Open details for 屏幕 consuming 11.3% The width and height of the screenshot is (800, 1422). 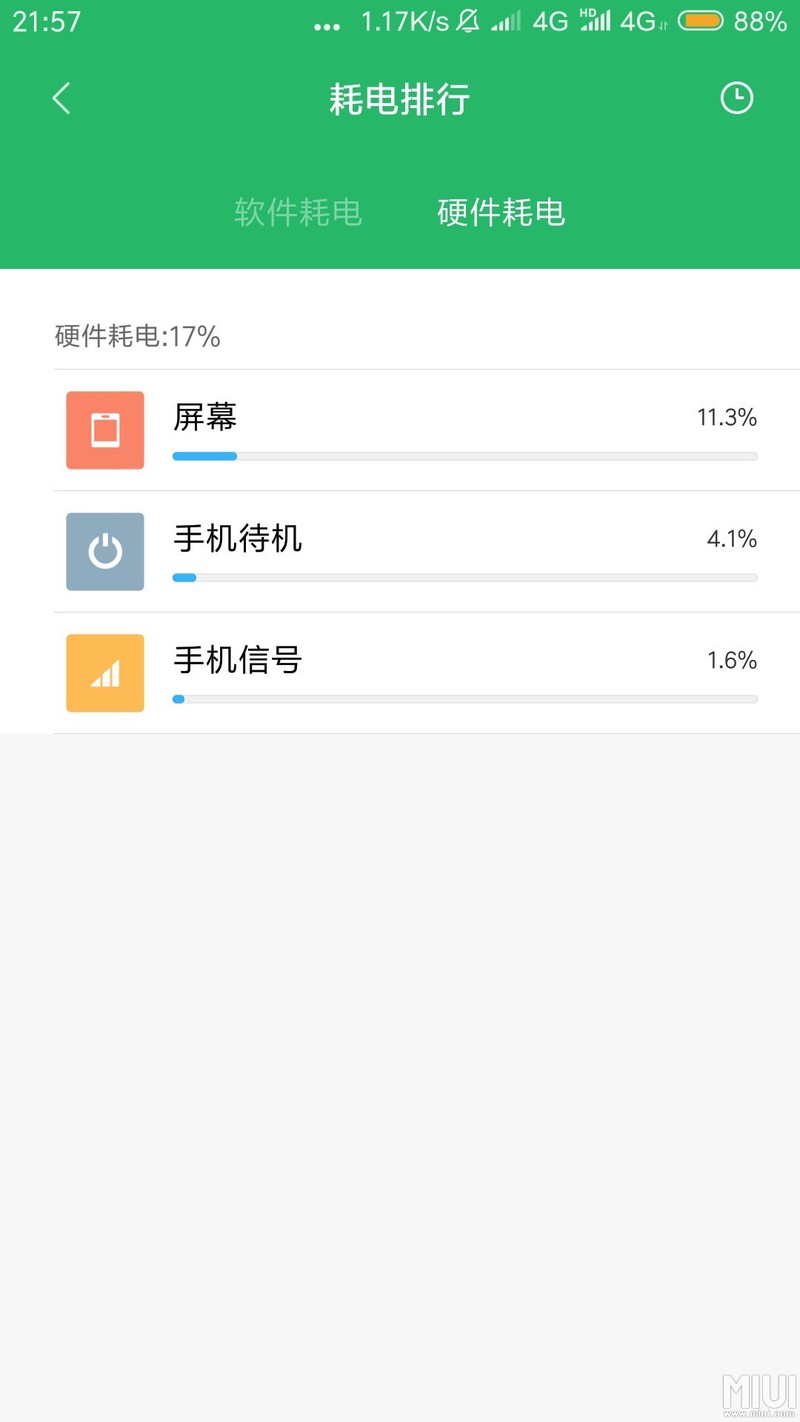click(x=400, y=430)
